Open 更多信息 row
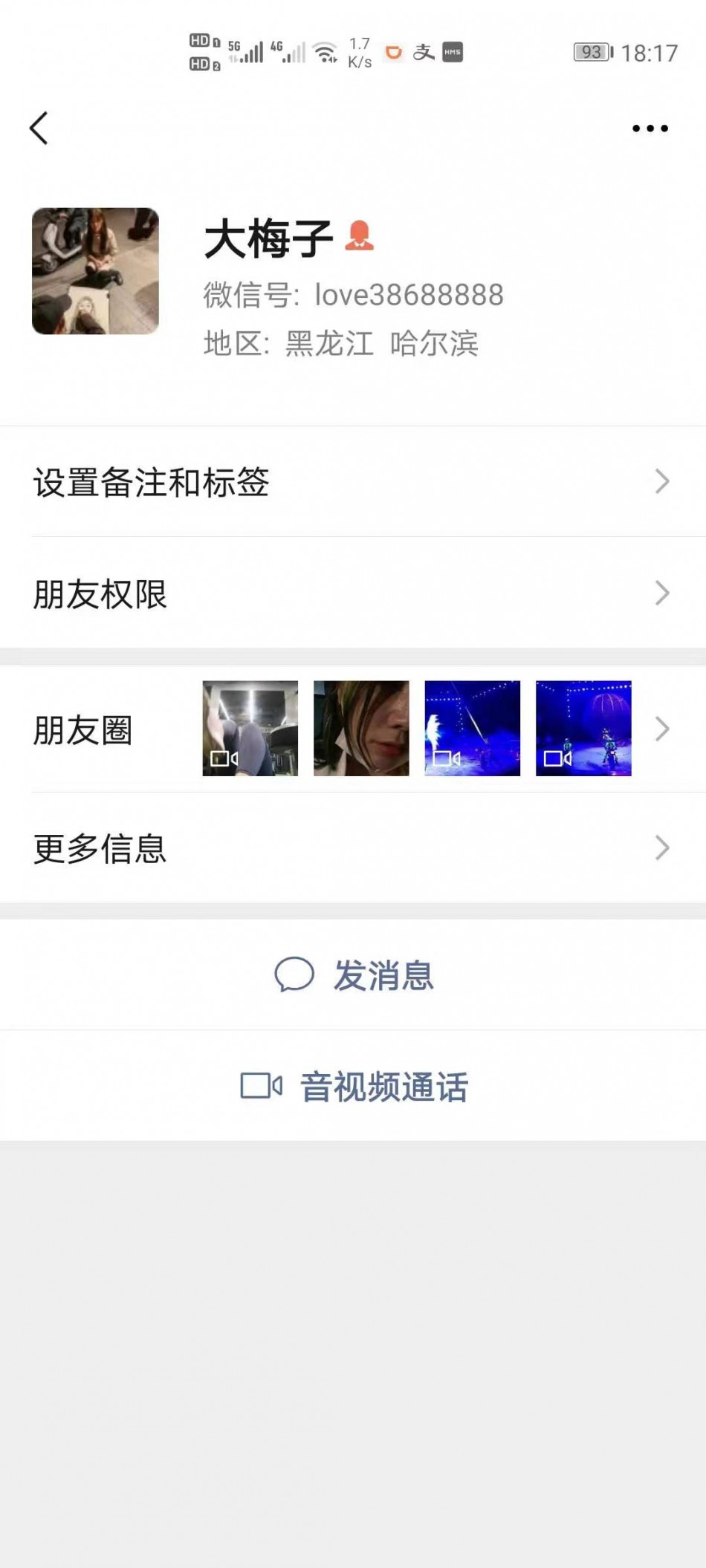The image size is (706, 1568). (353, 848)
